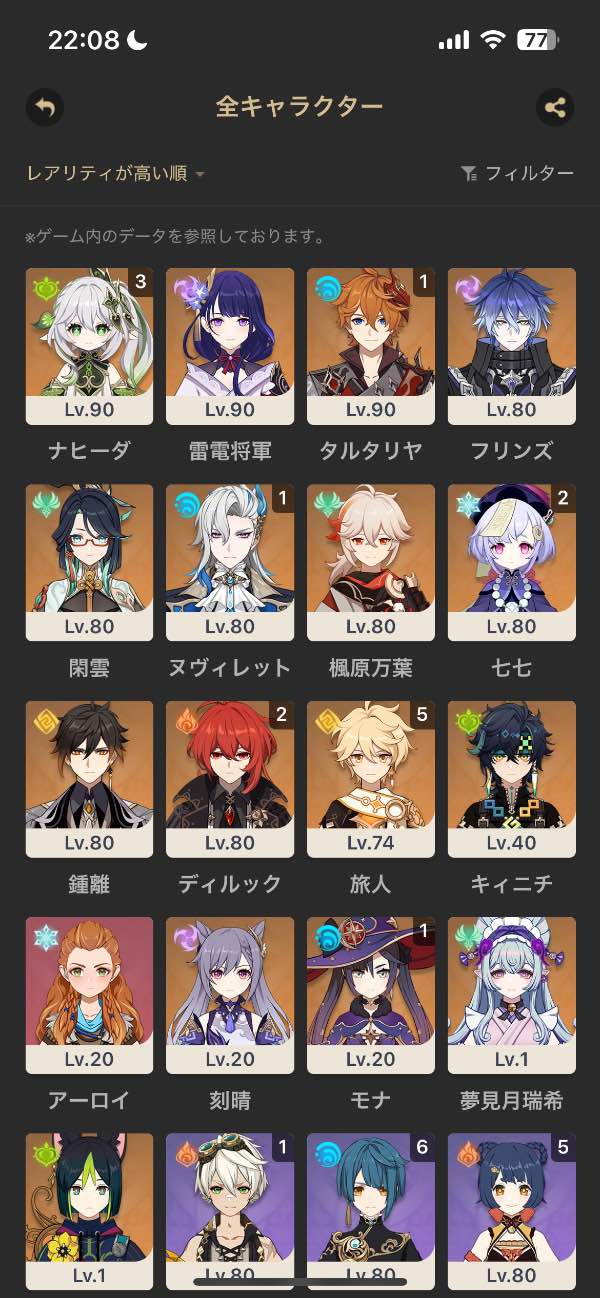Open フリンズ character card

512,346
